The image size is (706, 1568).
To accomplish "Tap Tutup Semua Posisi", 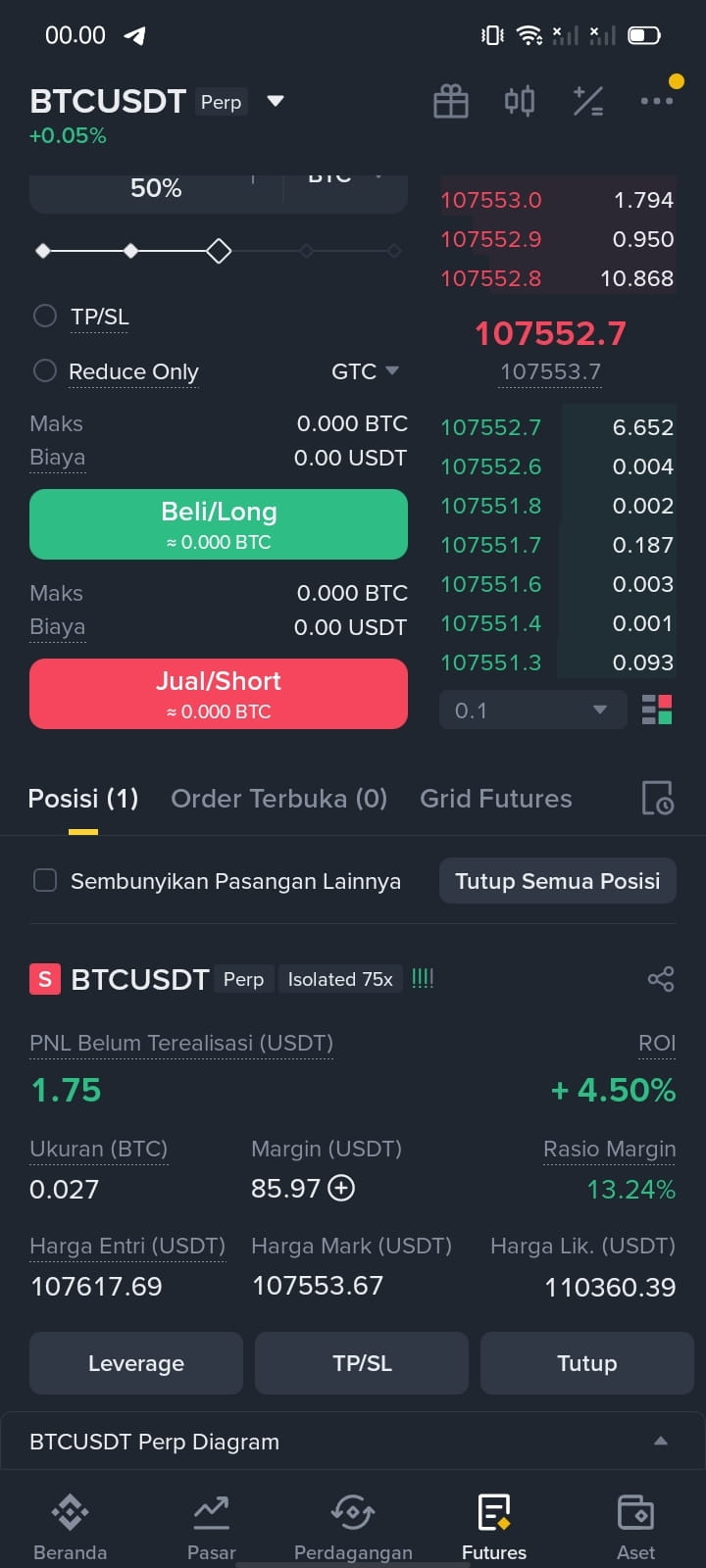I will 557,880.
